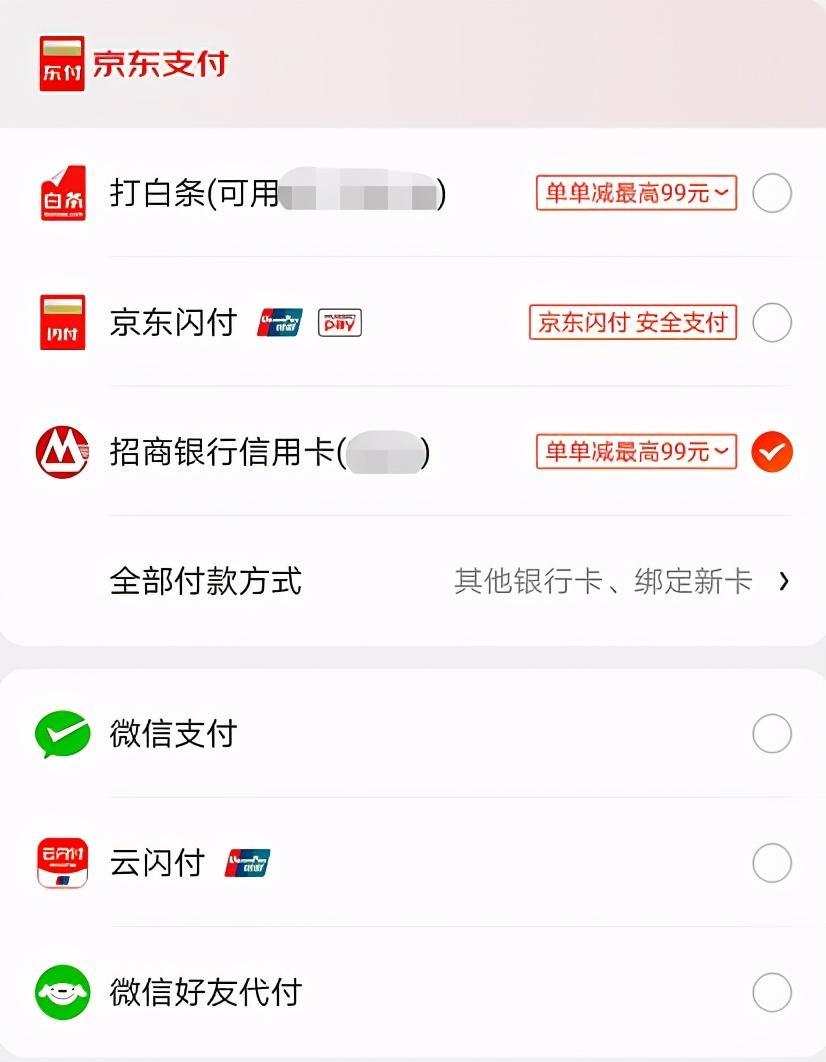The height and width of the screenshot is (1062, 826).
Task: Select the 打白条 payment radio button
Action: tap(771, 193)
